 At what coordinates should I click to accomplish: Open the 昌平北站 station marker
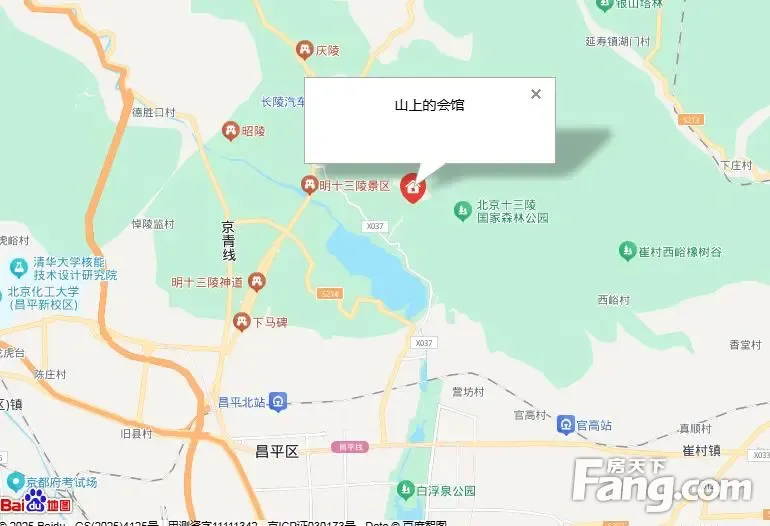tap(277, 402)
